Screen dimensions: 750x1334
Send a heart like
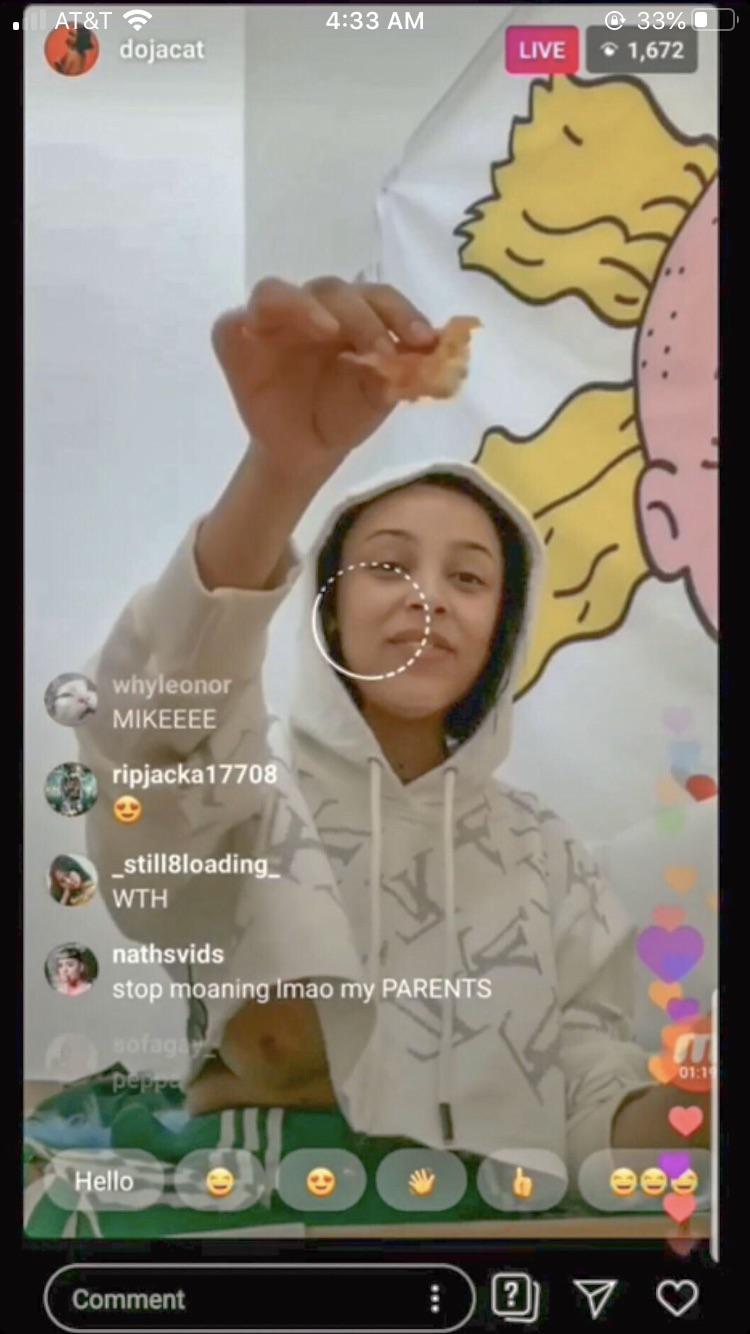coord(677,1299)
